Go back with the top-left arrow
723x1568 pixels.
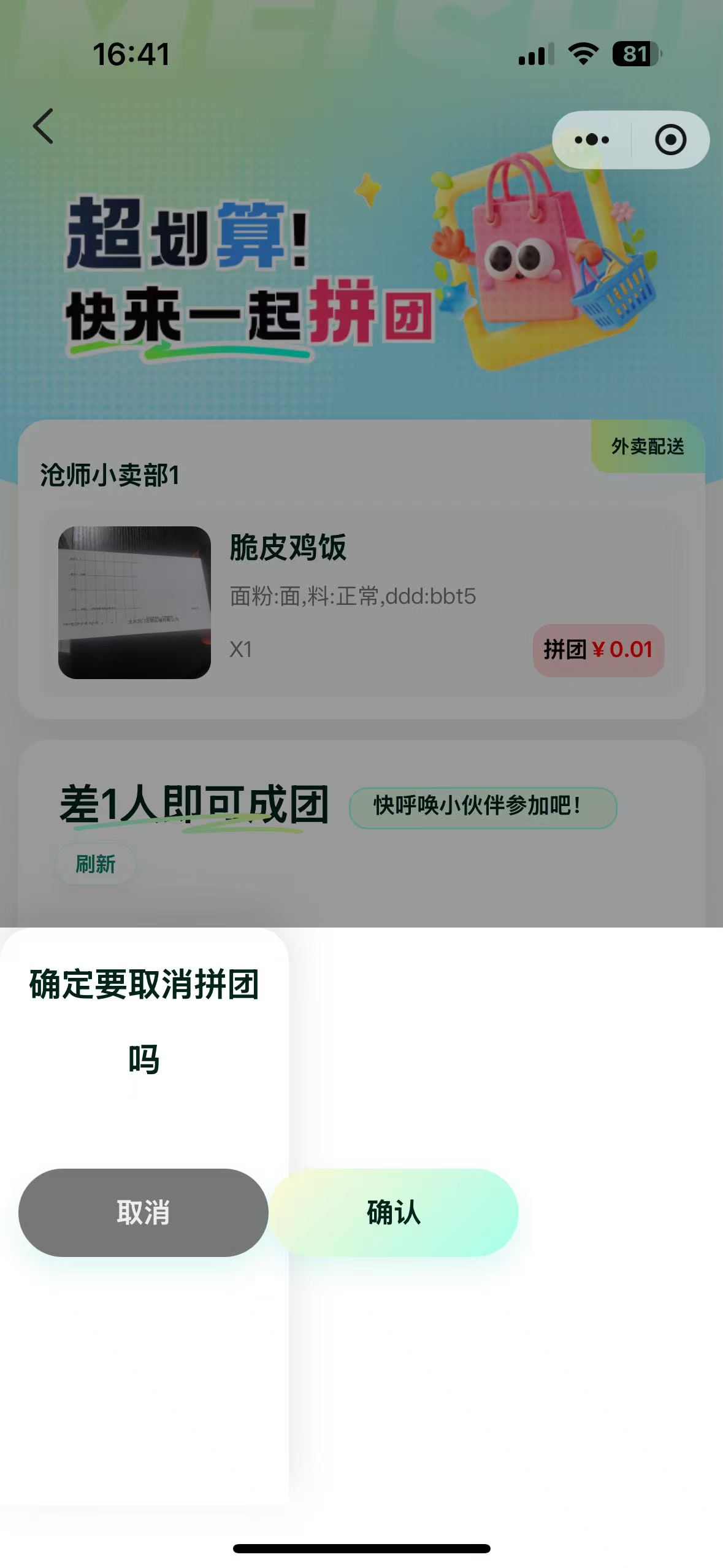click(x=43, y=126)
